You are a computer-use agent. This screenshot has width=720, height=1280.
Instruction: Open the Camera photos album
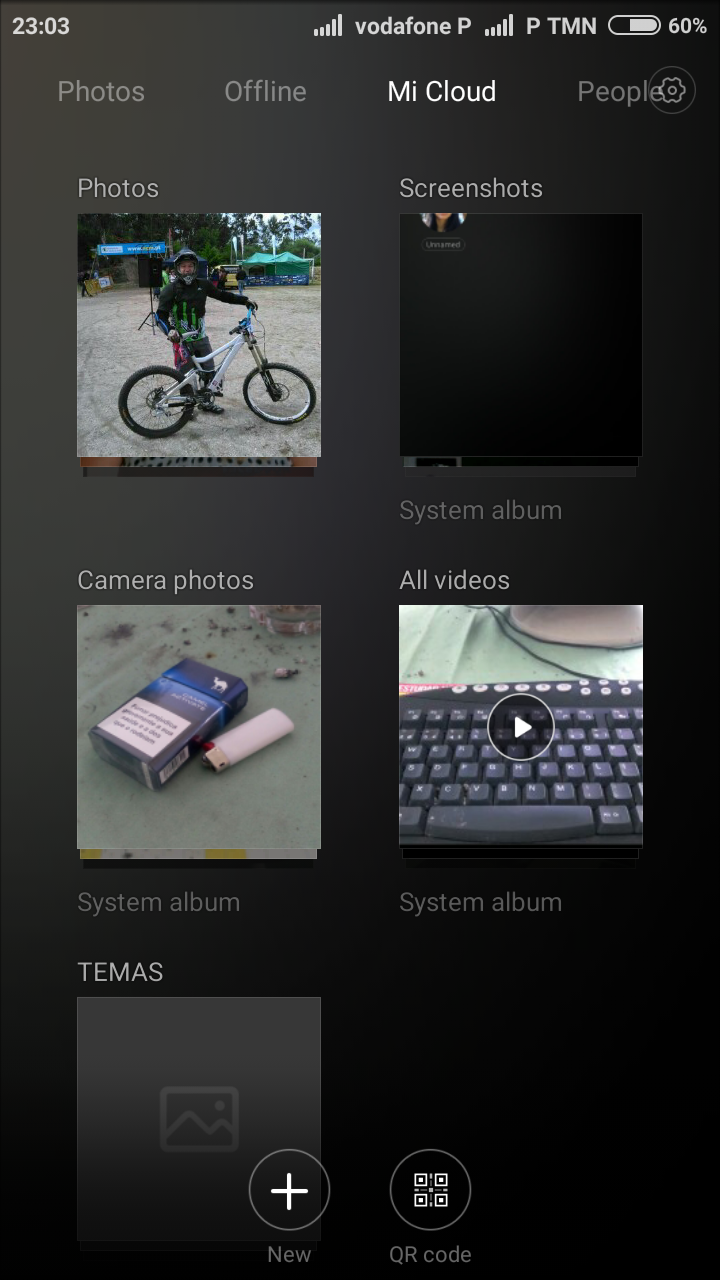tap(199, 727)
